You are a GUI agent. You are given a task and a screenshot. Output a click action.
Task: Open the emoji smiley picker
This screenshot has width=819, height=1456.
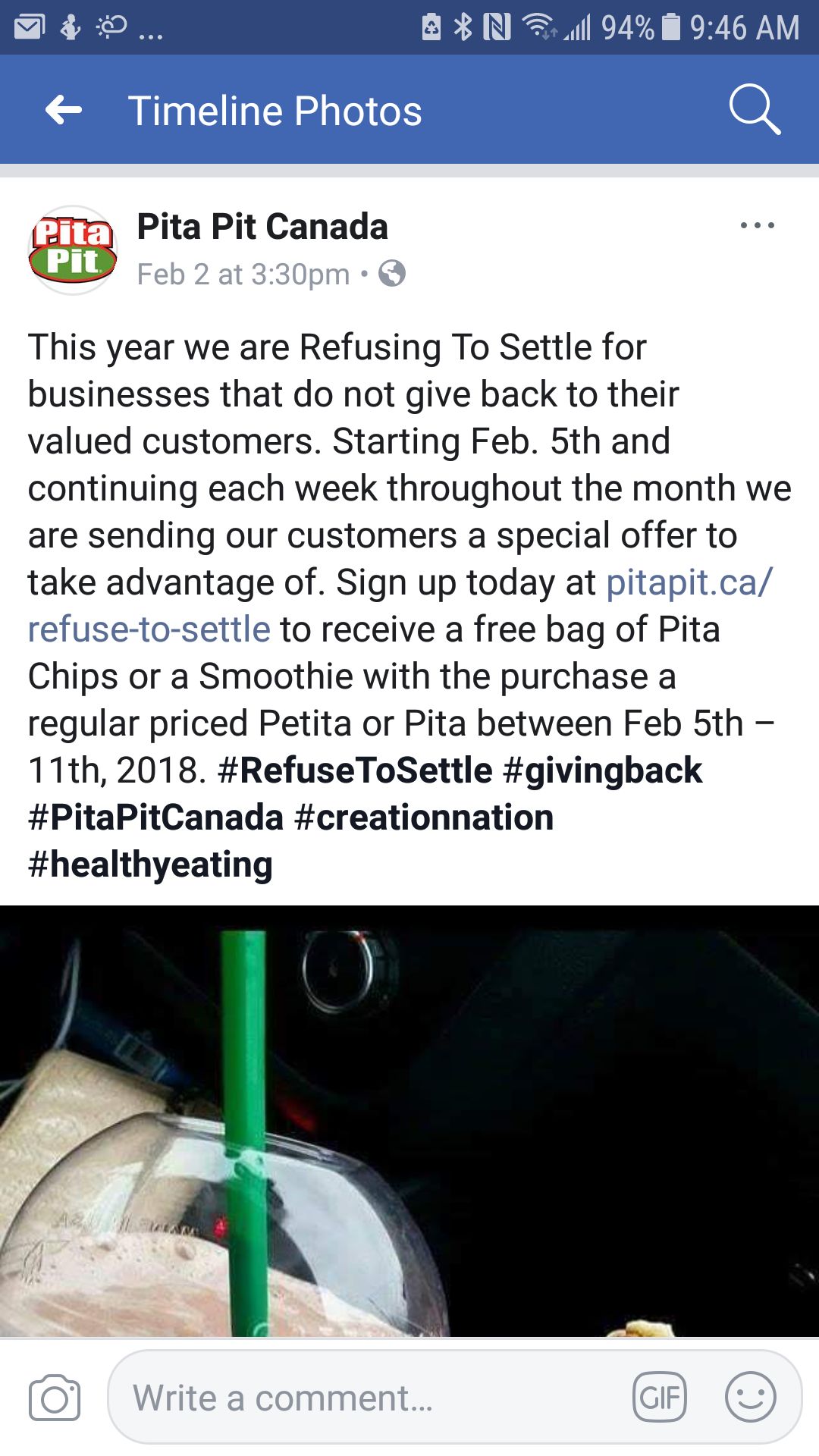click(751, 1397)
